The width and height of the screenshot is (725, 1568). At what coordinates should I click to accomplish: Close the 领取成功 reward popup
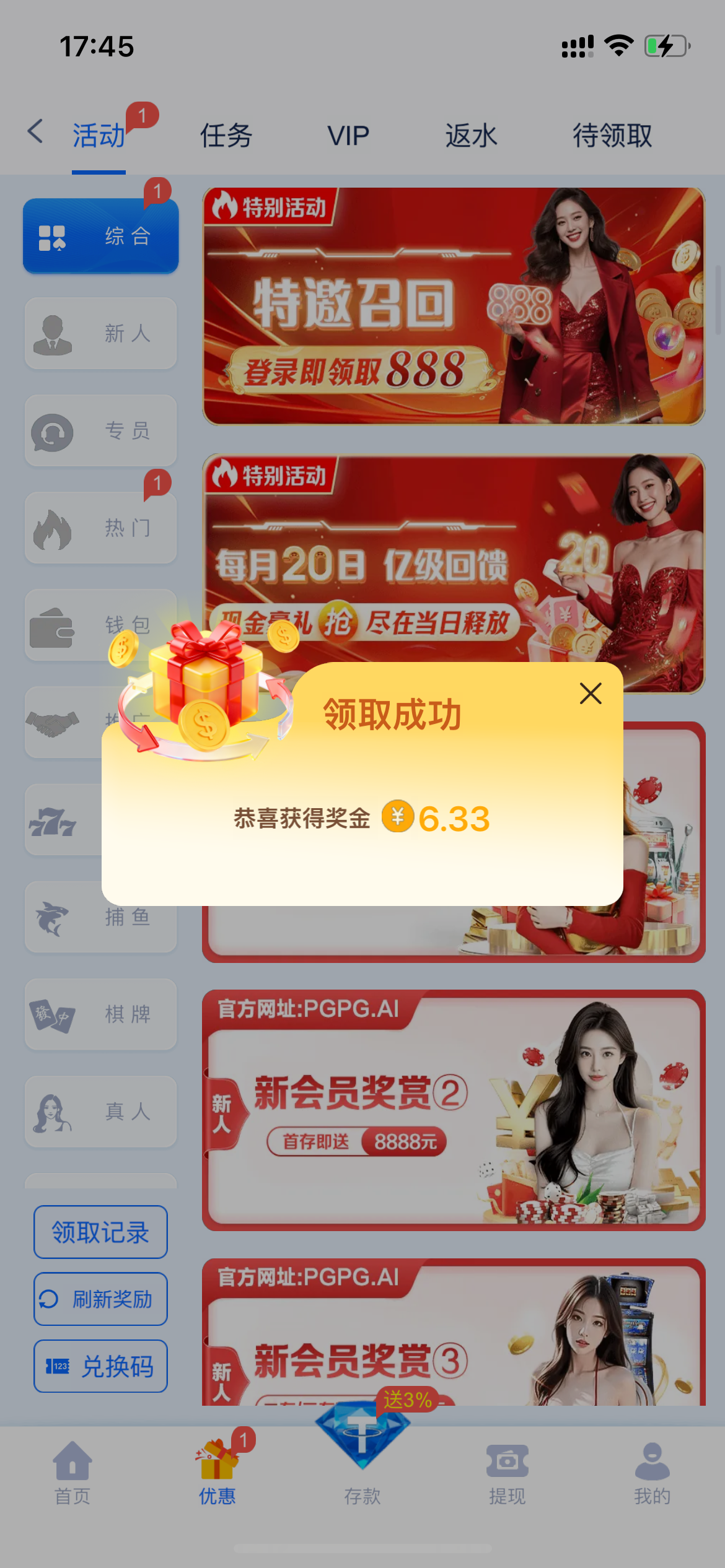591,694
